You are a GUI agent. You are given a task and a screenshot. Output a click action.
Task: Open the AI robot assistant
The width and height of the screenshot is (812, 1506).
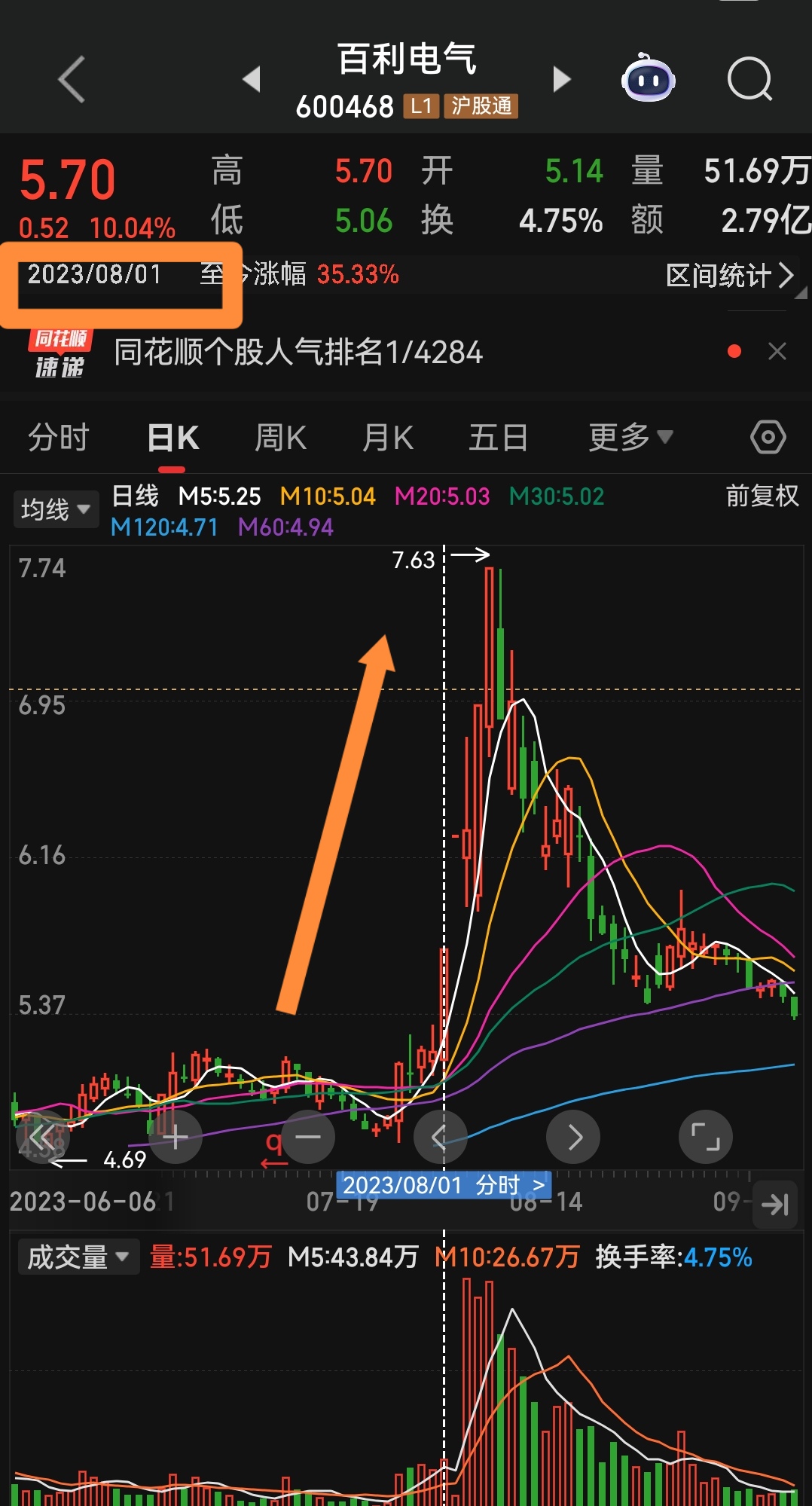coord(648,79)
